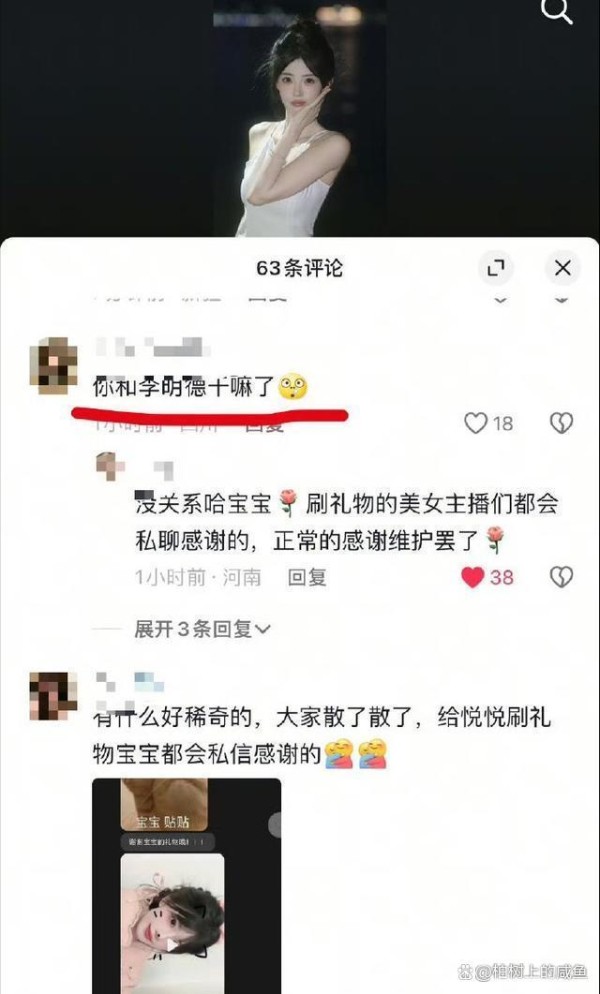Image resolution: width=600 pixels, height=994 pixels.
Task: Dislike the reply from 河南
Action: (561, 577)
